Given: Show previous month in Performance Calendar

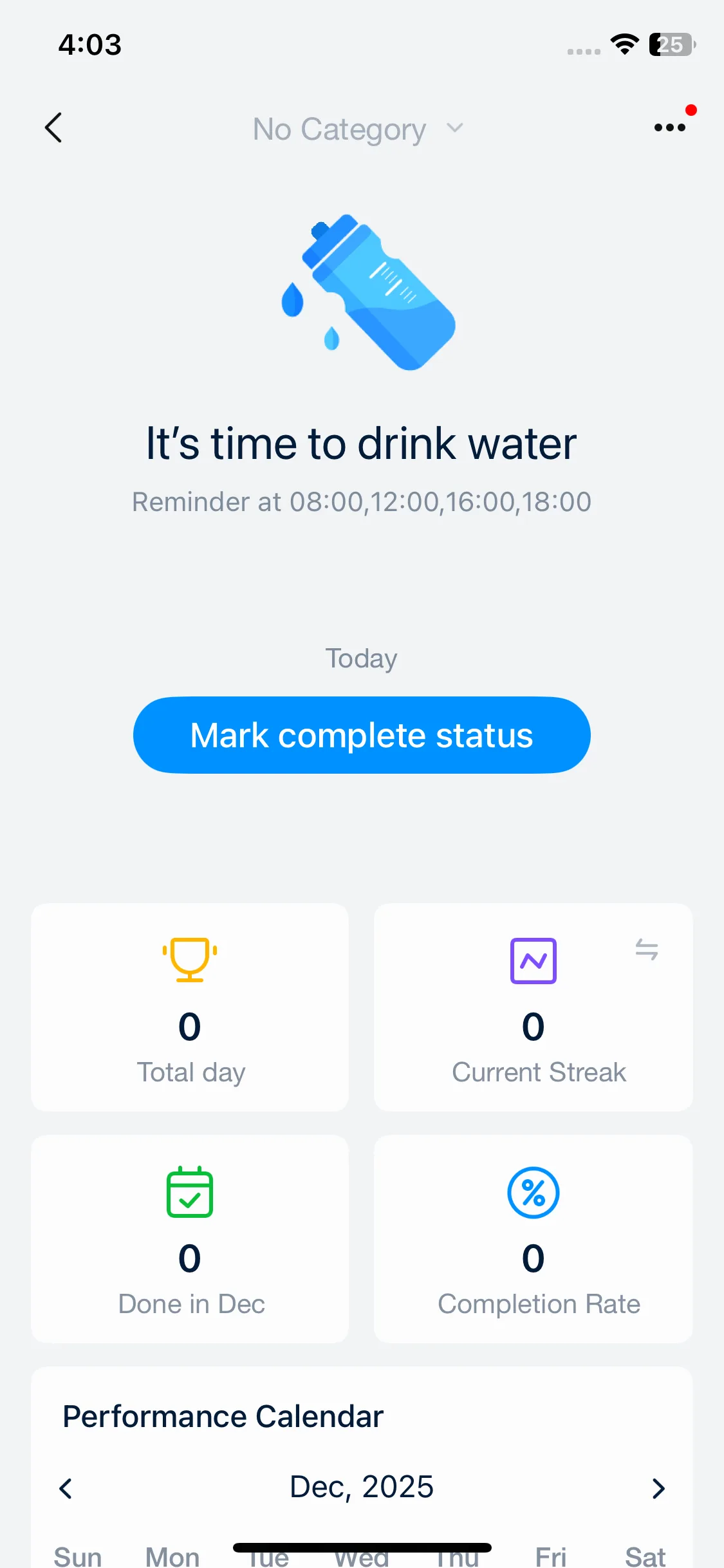Looking at the screenshot, I should 66,1488.
